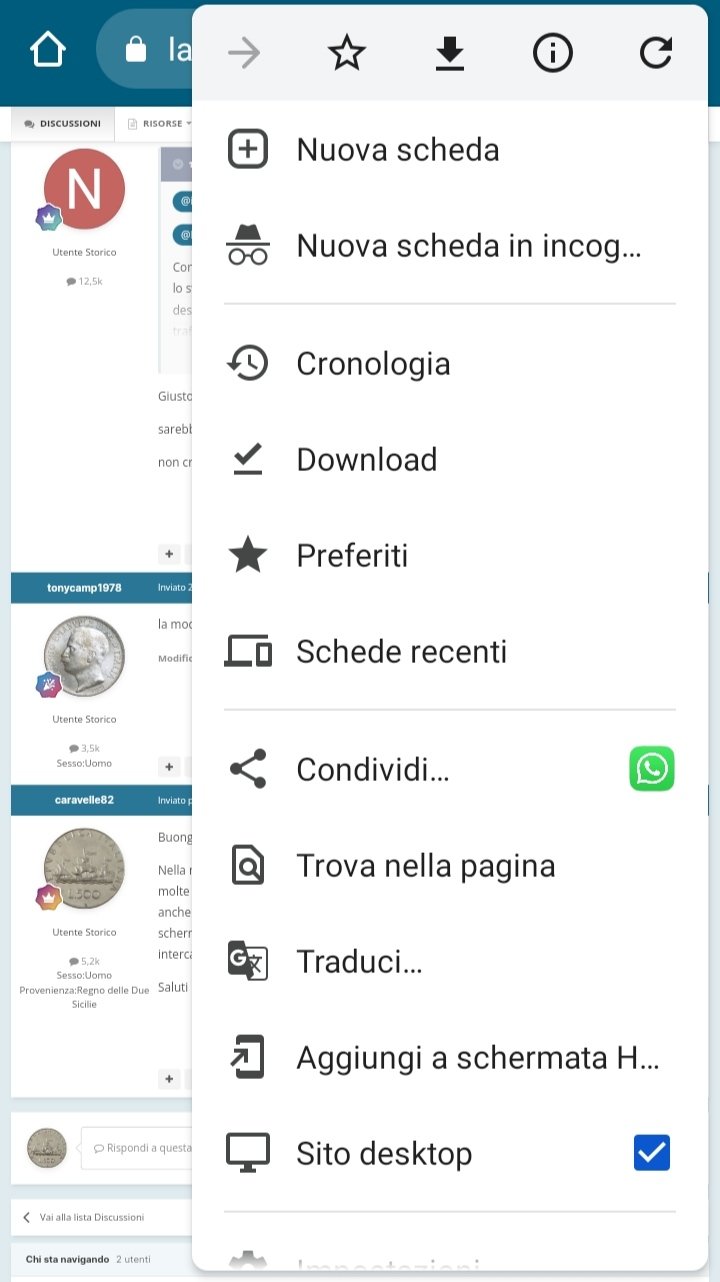Open Cronologia
Viewport: 720px width, 1282px height.
point(450,363)
